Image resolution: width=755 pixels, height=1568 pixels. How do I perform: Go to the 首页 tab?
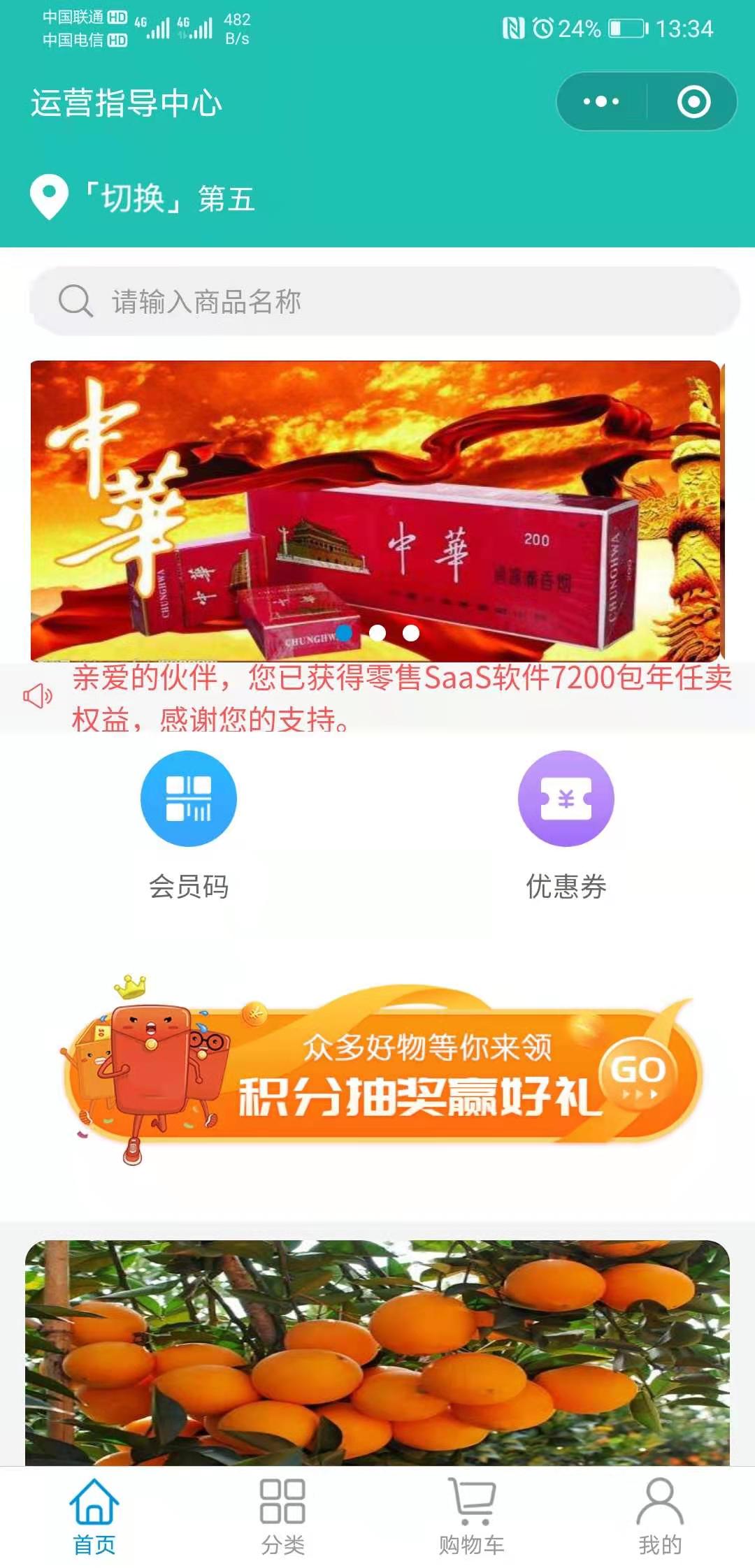[x=94, y=1516]
